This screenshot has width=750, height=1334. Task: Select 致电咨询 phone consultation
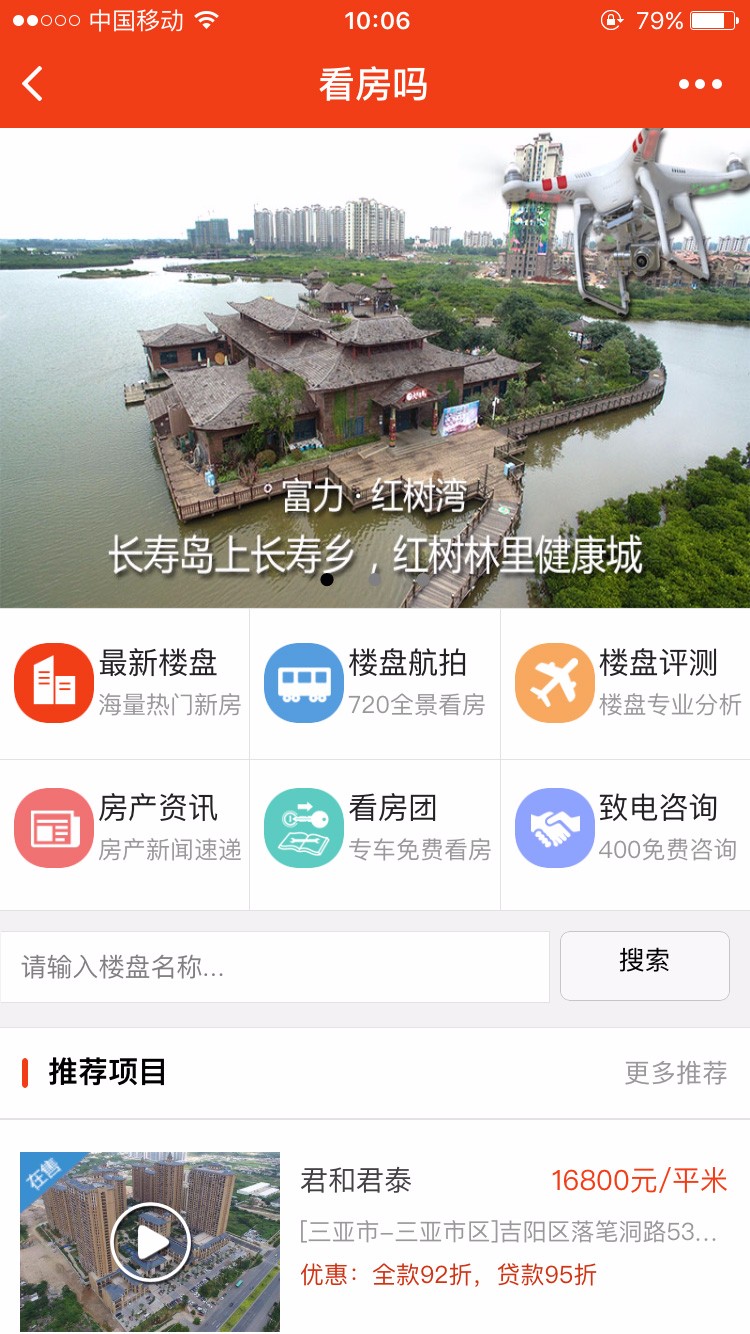626,828
